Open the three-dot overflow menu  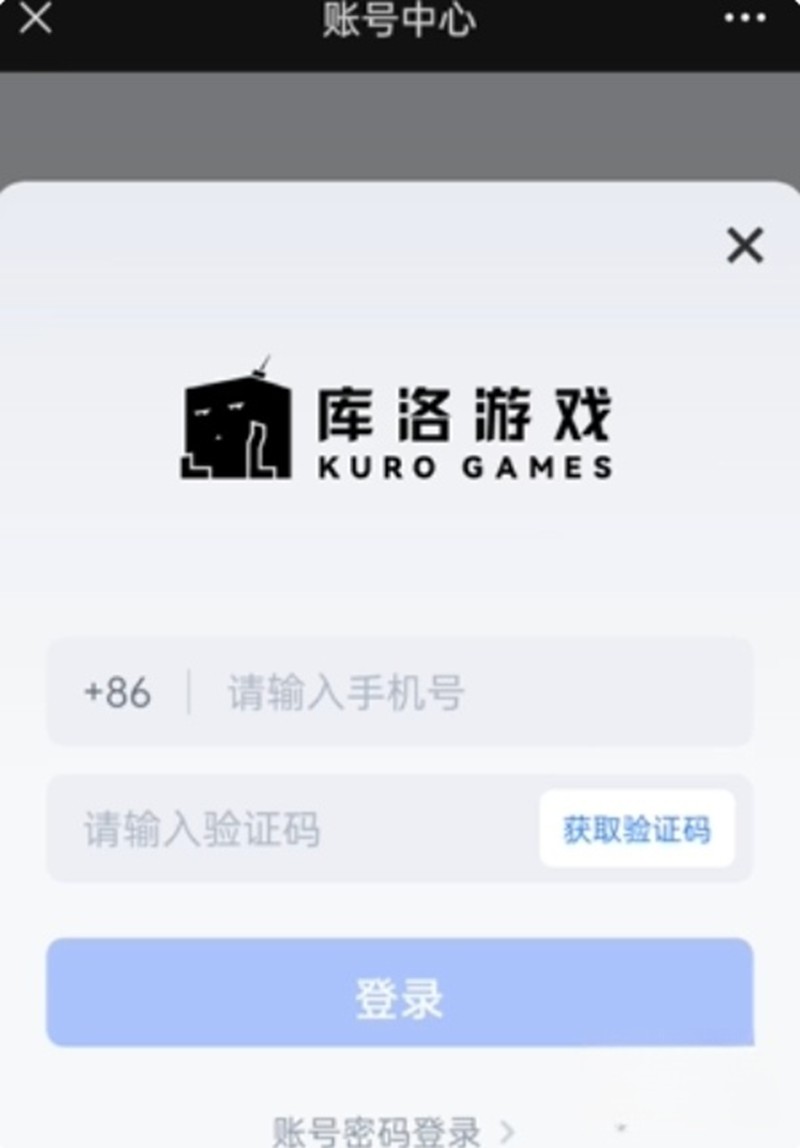(744, 19)
